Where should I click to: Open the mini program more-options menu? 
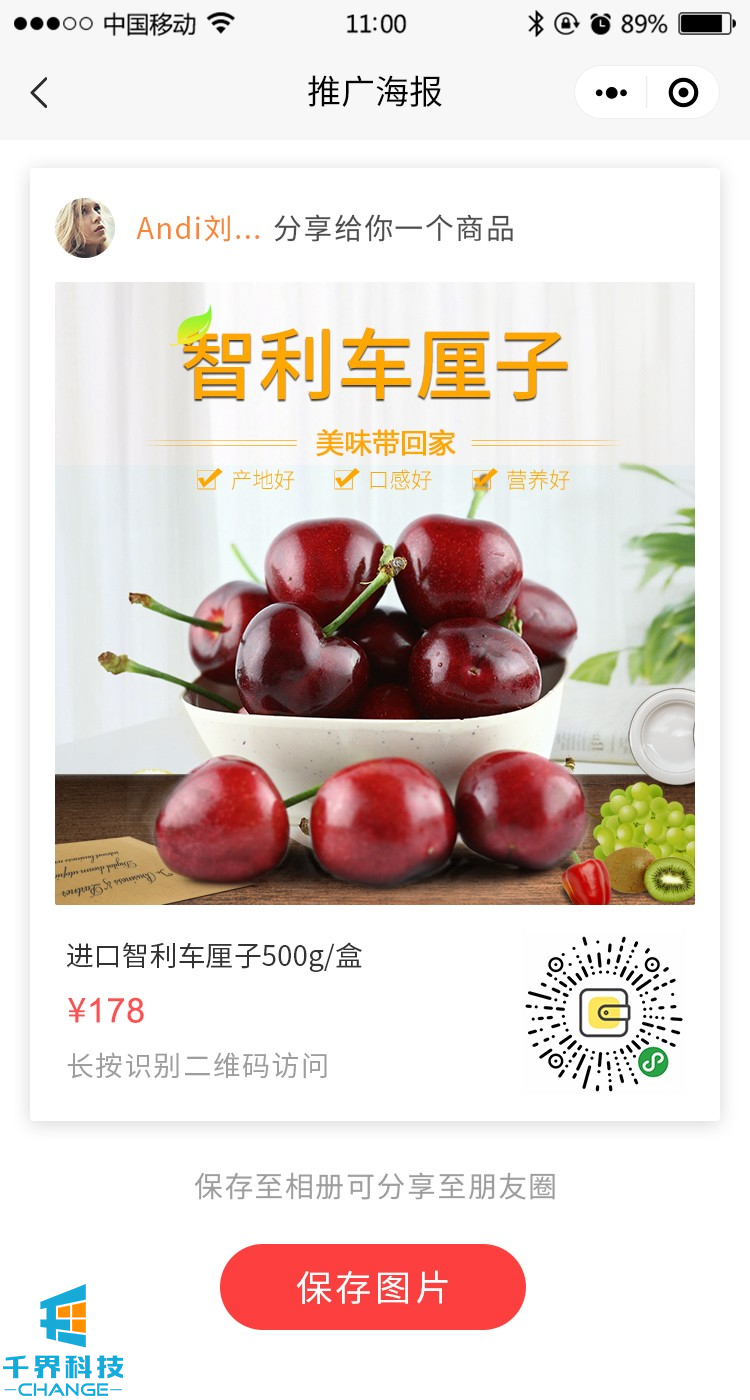(x=611, y=93)
